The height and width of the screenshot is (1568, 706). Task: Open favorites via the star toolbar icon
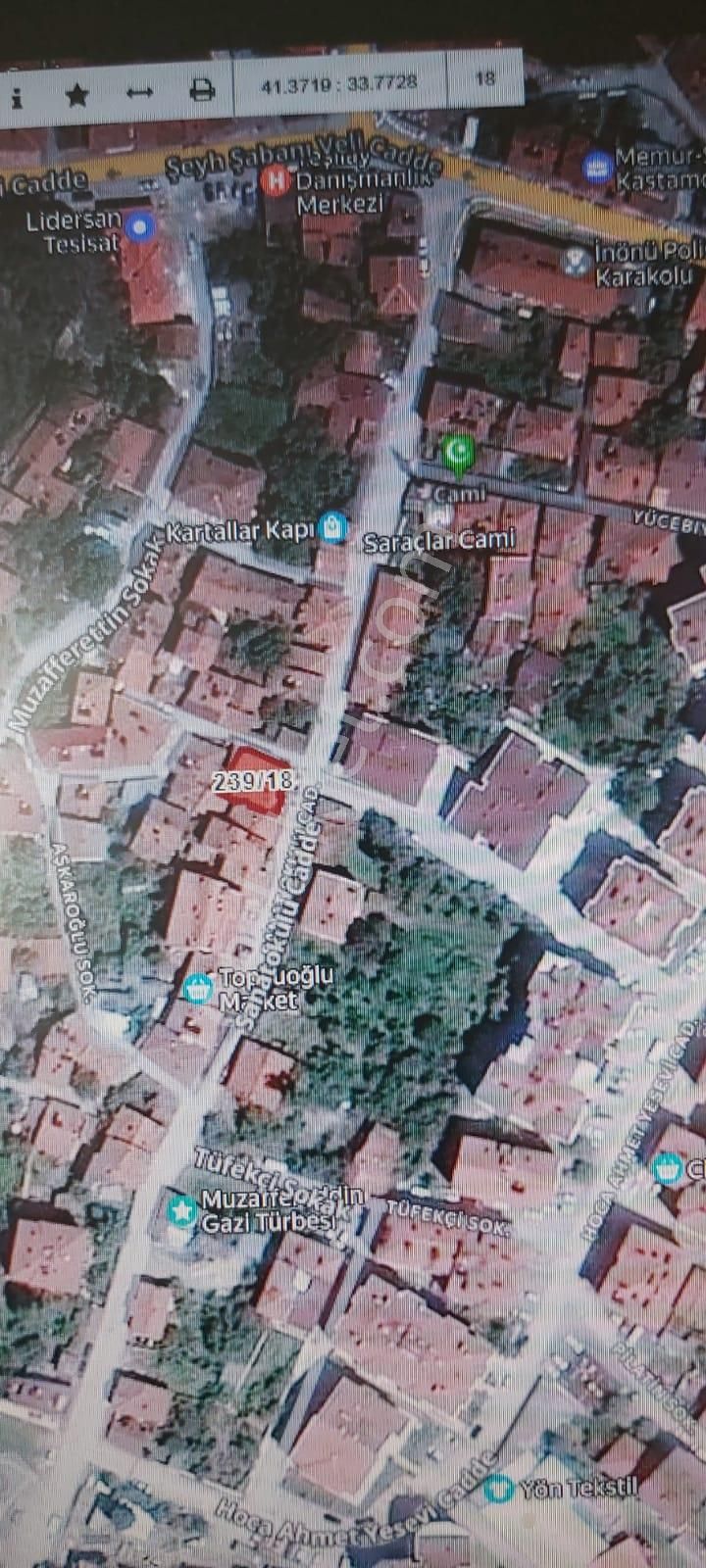pos(75,90)
